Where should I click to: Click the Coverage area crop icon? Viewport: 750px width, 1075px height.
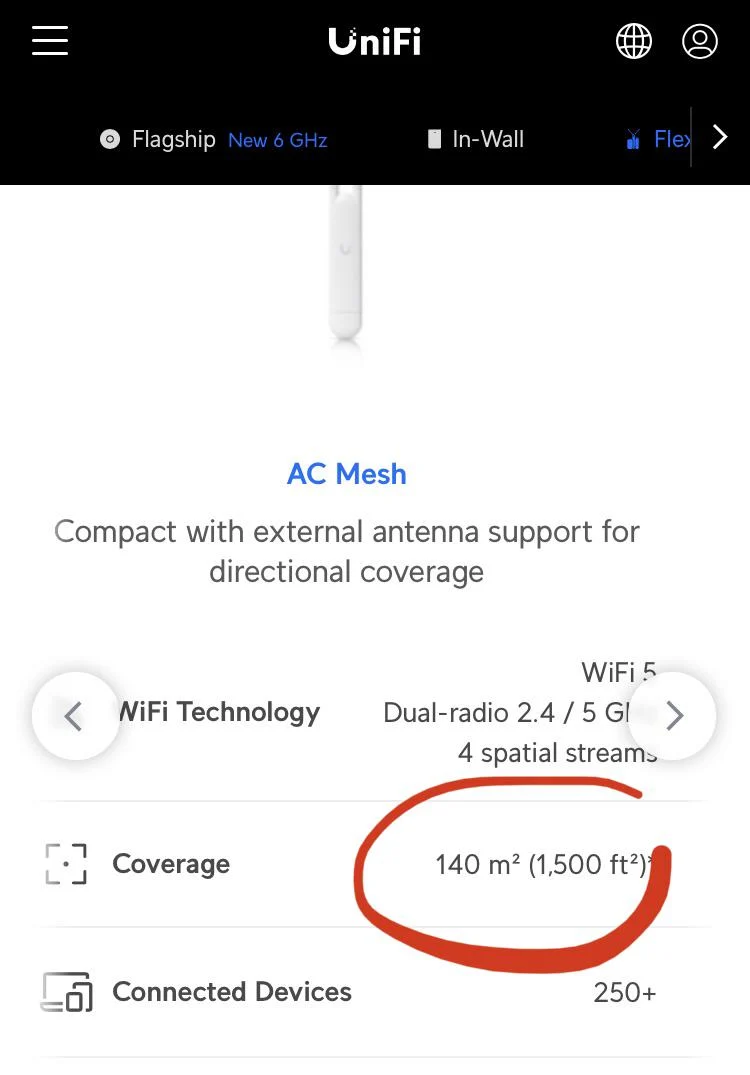coord(65,863)
